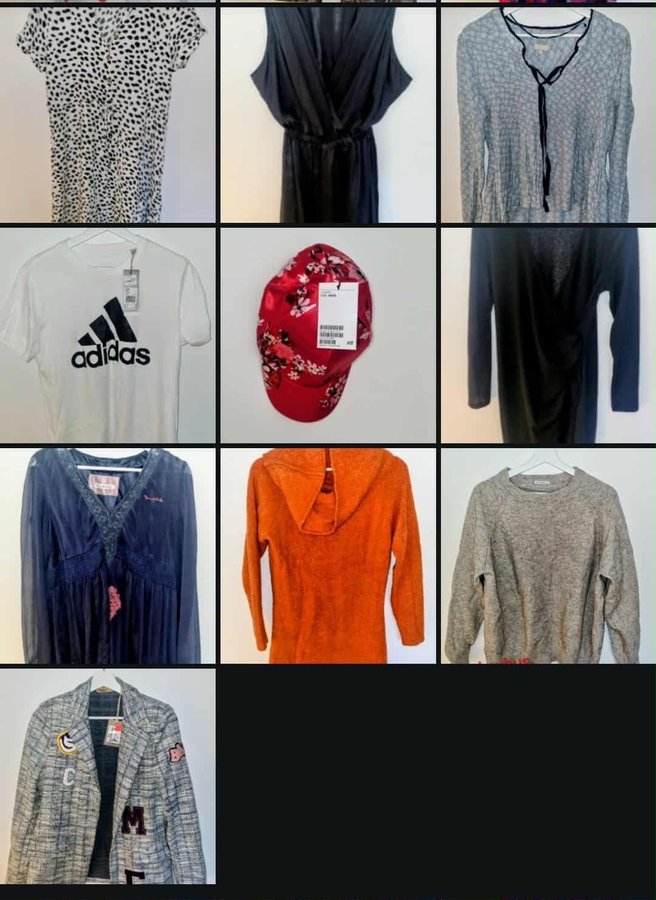This screenshot has height=900, width=656.
Task: Open the tweed jacket with patches photo
Action: click(x=108, y=777)
